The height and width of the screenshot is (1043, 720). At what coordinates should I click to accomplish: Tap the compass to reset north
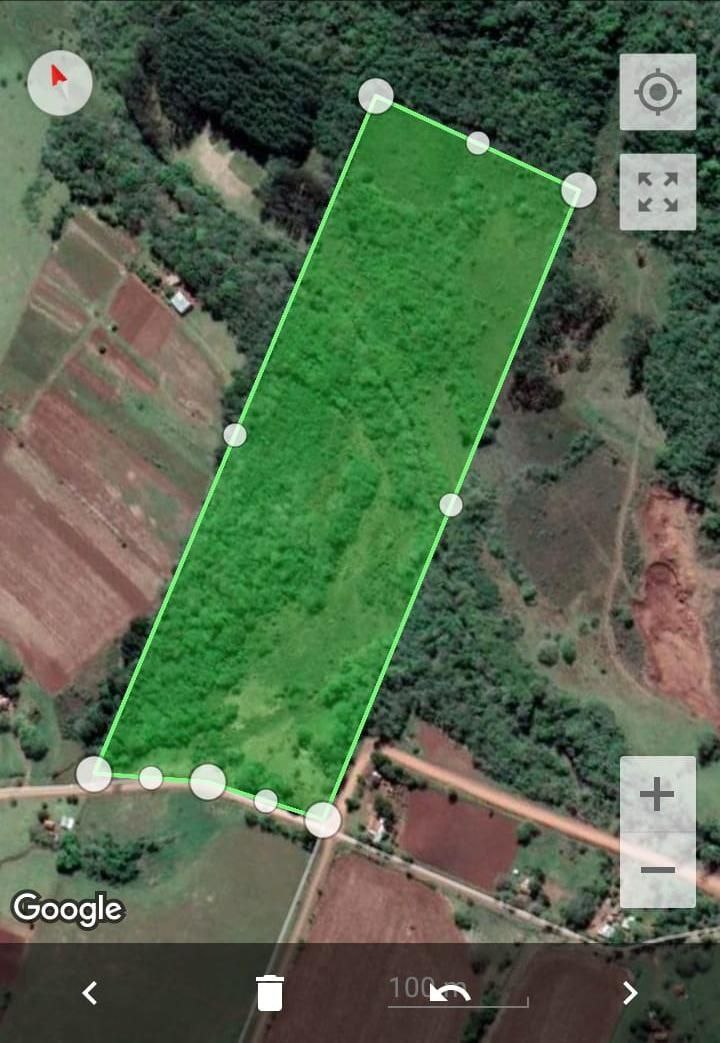point(60,83)
